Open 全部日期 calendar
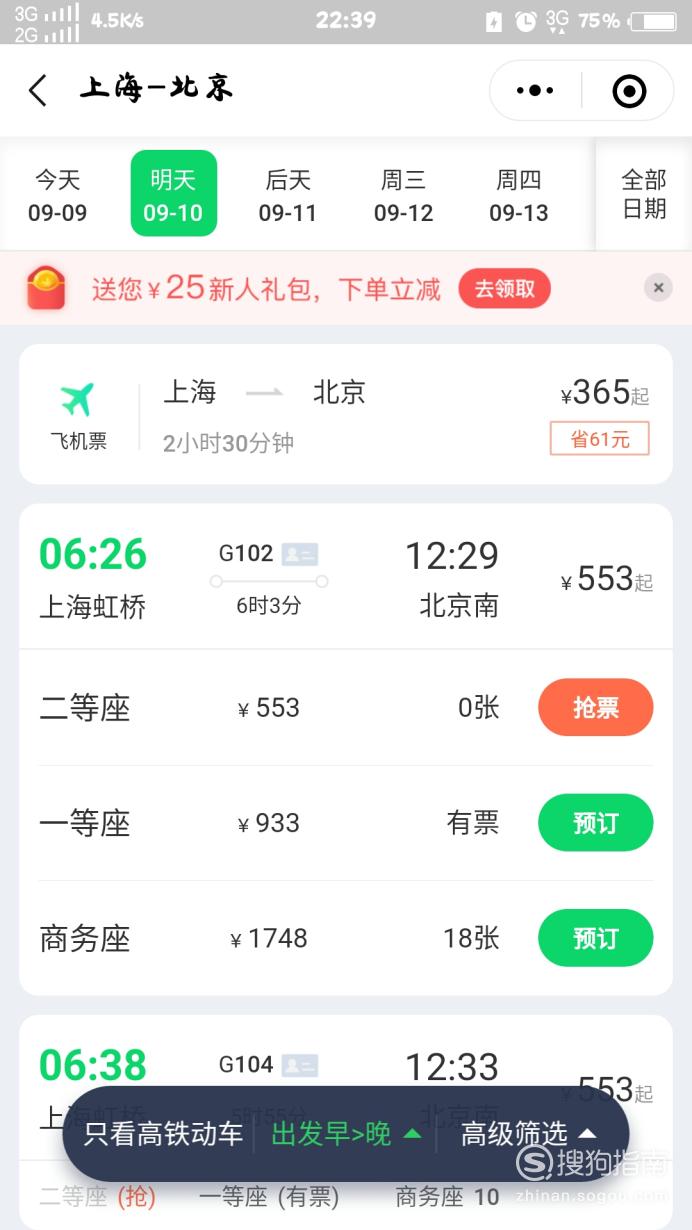This screenshot has height=1230, width=692. [644, 194]
